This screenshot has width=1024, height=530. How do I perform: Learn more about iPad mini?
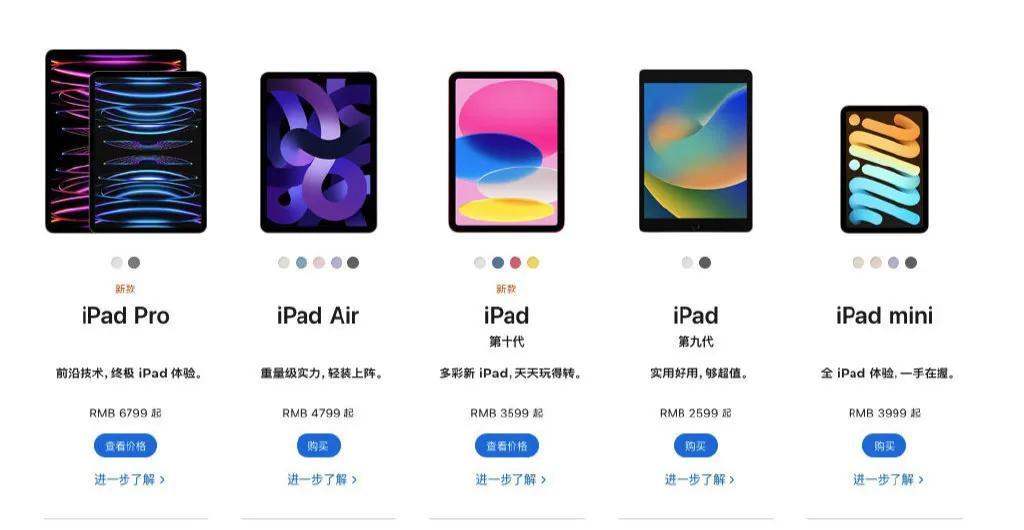888,480
